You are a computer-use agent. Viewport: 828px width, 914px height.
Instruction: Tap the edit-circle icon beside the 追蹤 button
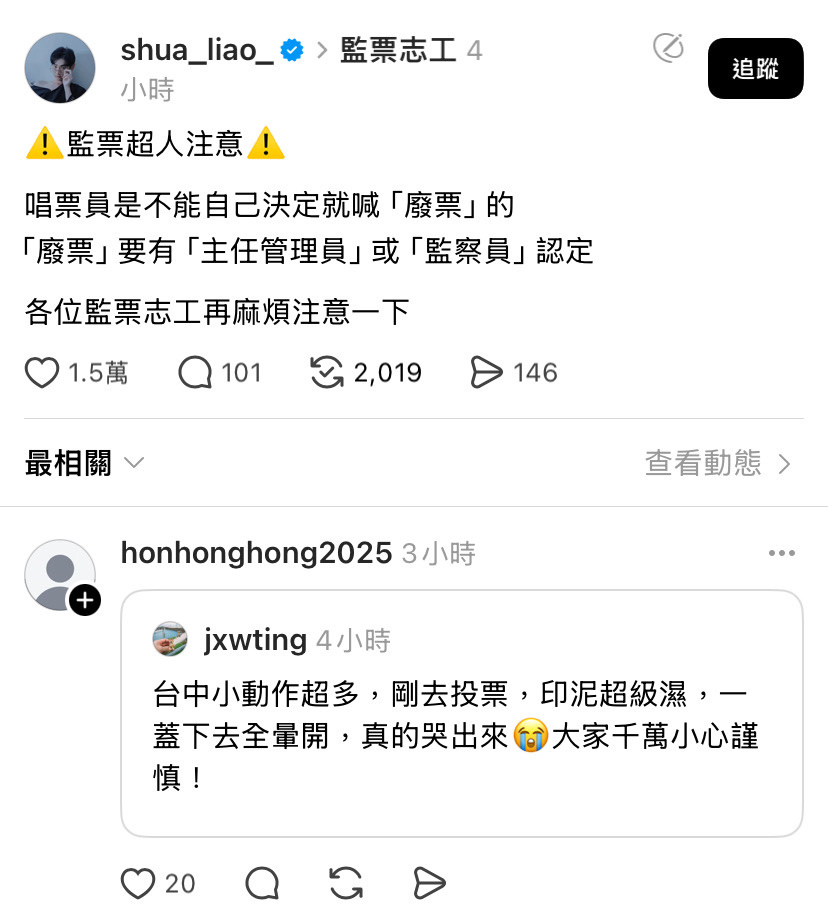668,47
